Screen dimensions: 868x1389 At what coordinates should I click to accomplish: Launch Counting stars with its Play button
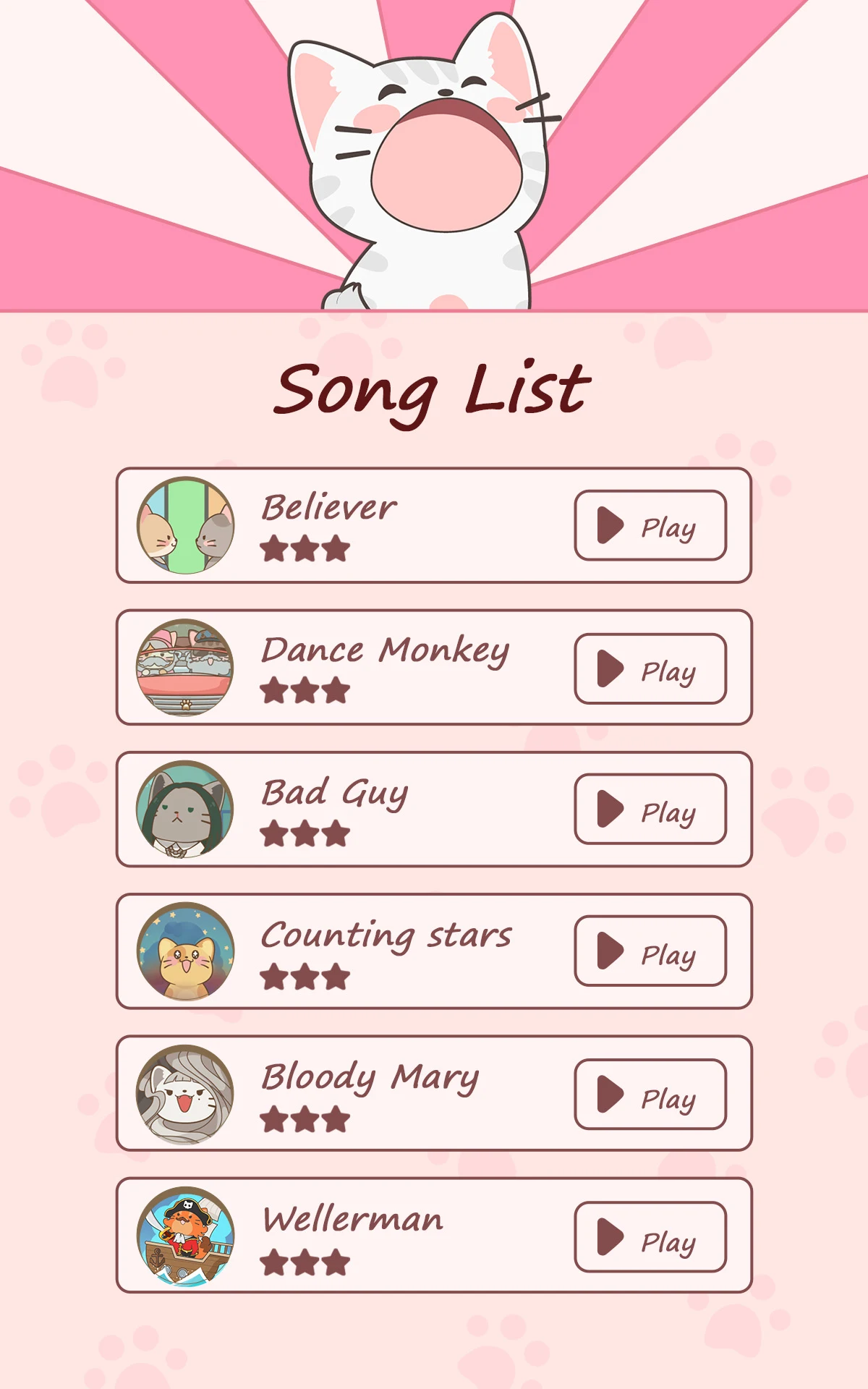click(650, 951)
